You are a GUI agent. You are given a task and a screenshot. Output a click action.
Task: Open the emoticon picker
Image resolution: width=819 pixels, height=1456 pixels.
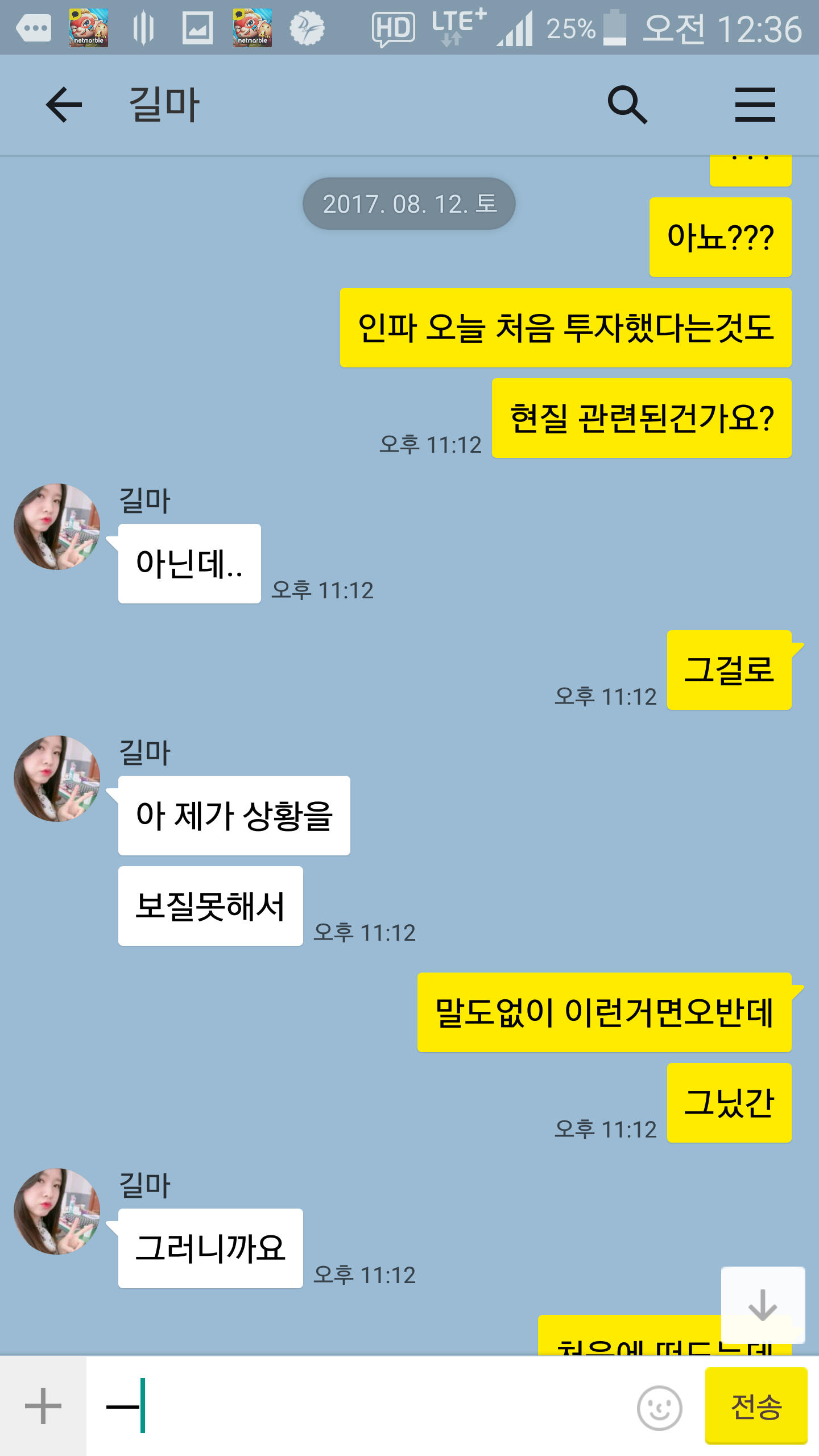tap(659, 1408)
